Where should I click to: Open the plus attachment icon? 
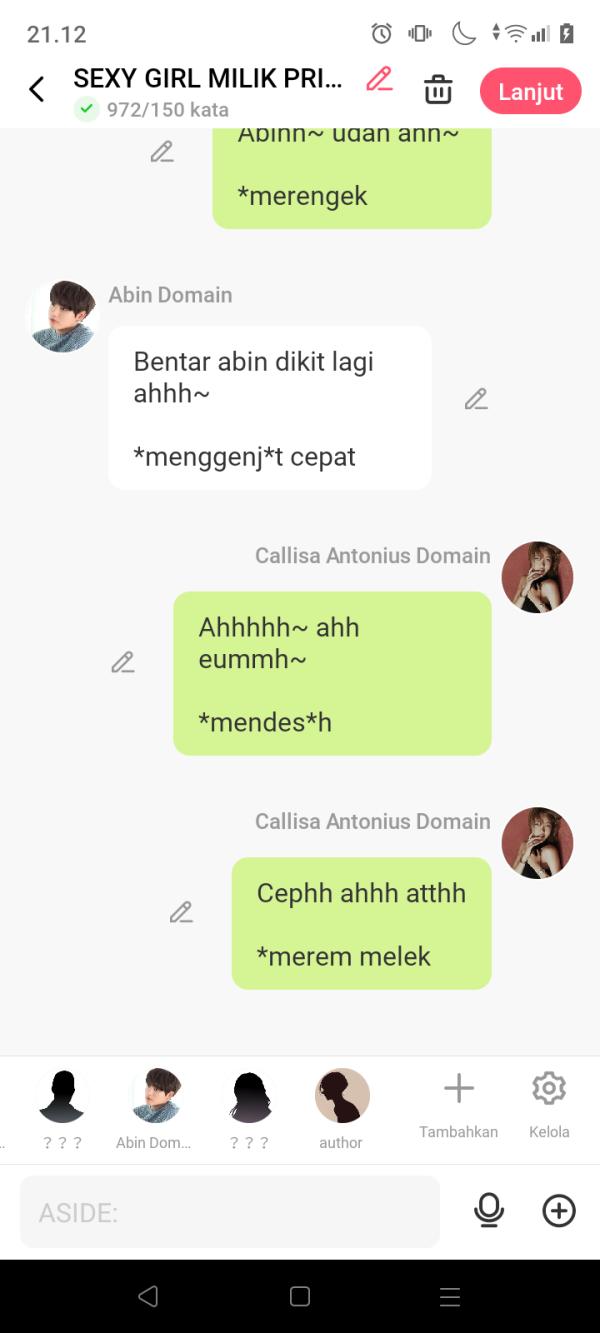559,1211
